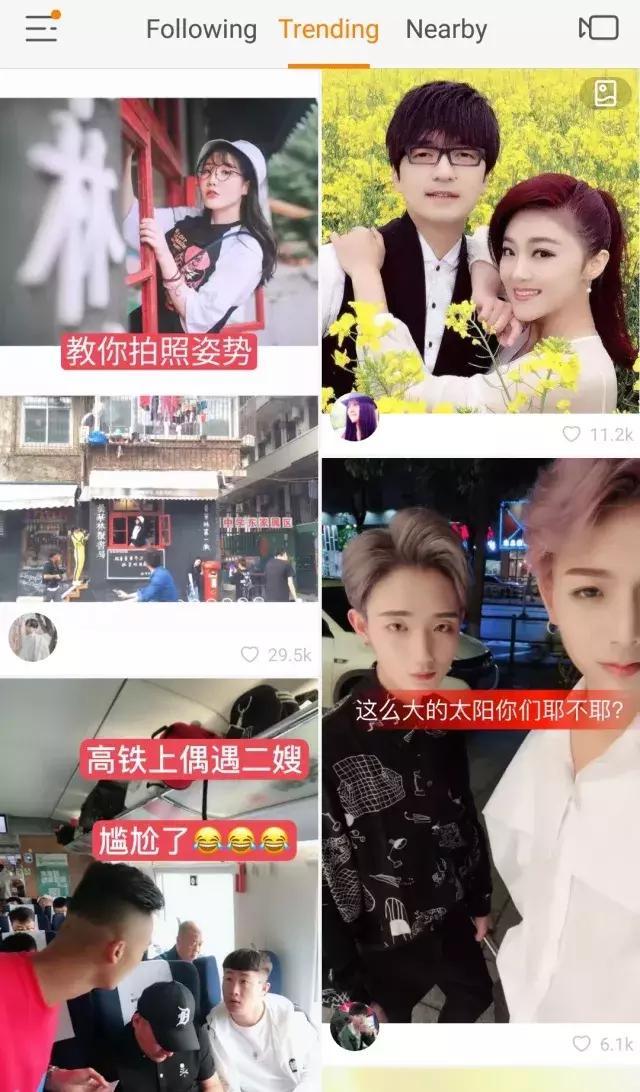Select the Trending tab
The width and height of the screenshot is (640, 1092).
pos(328,30)
